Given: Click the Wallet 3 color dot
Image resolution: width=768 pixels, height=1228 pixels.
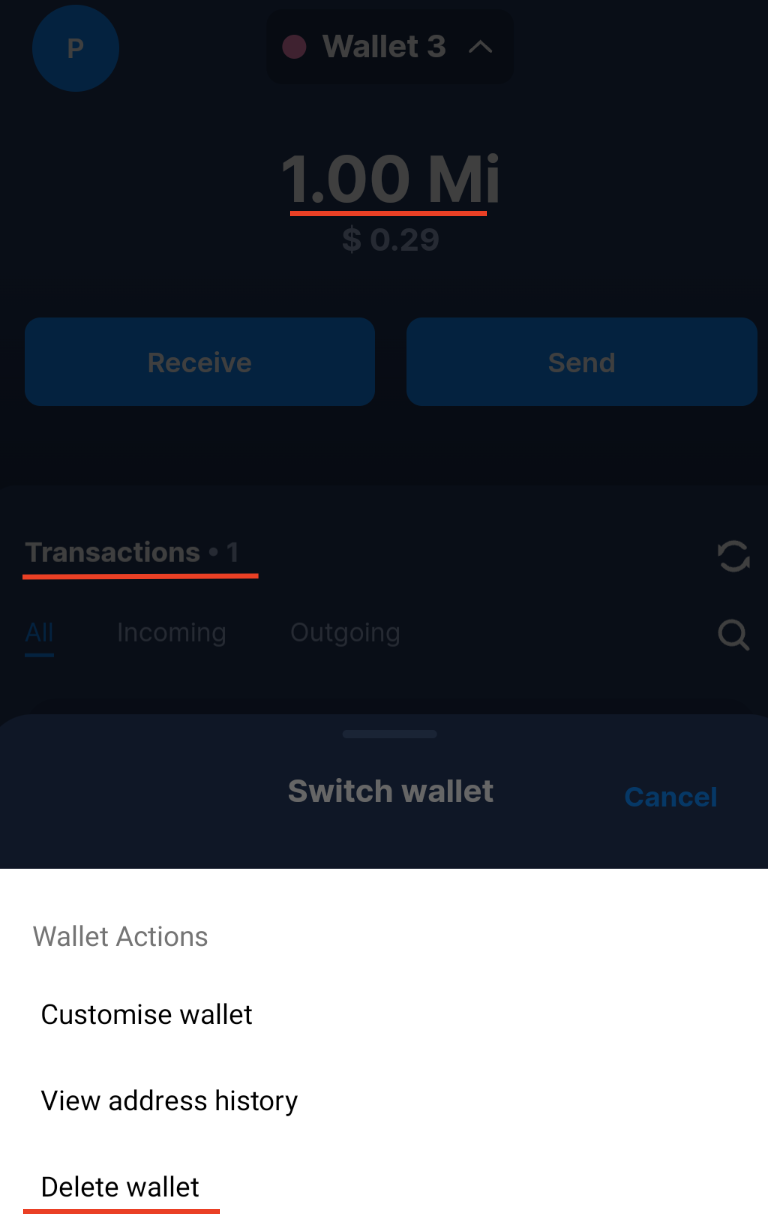Looking at the screenshot, I should 294,46.
